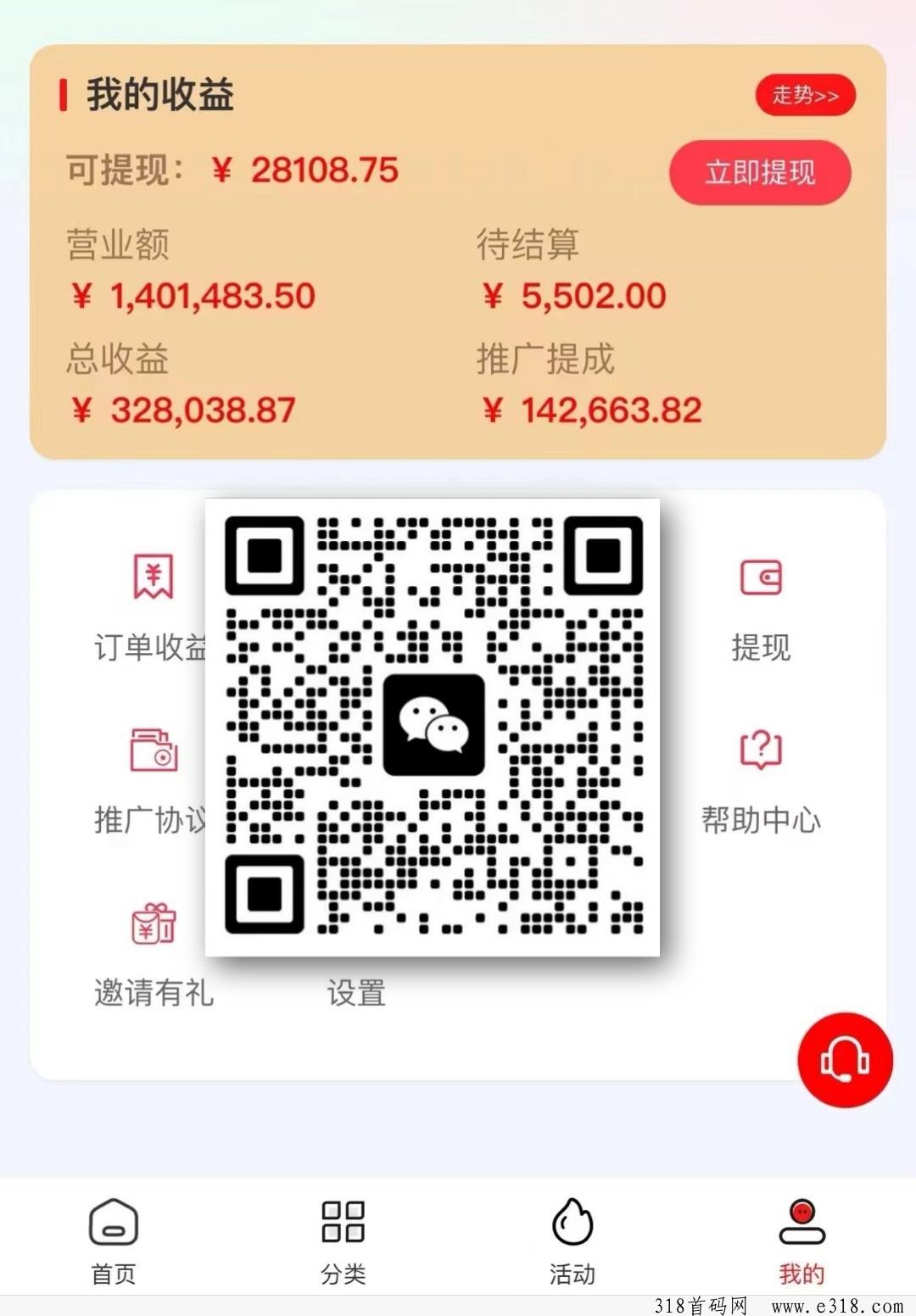Image resolution: width=916 pixels, height=1316 pixels.
Task: Tap the 立即提现 button
Action: coord(760,173)
